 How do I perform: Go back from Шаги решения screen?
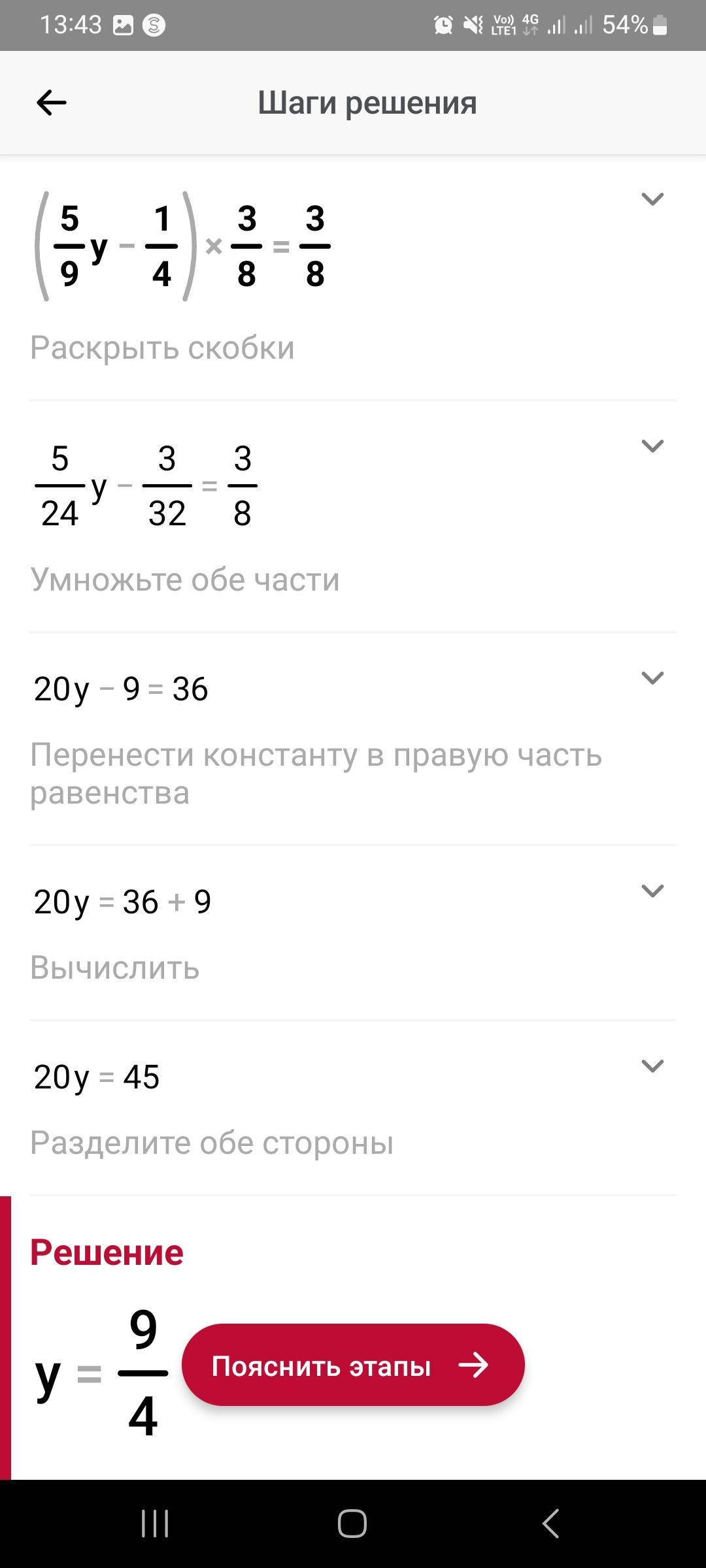tap(51, 103)
